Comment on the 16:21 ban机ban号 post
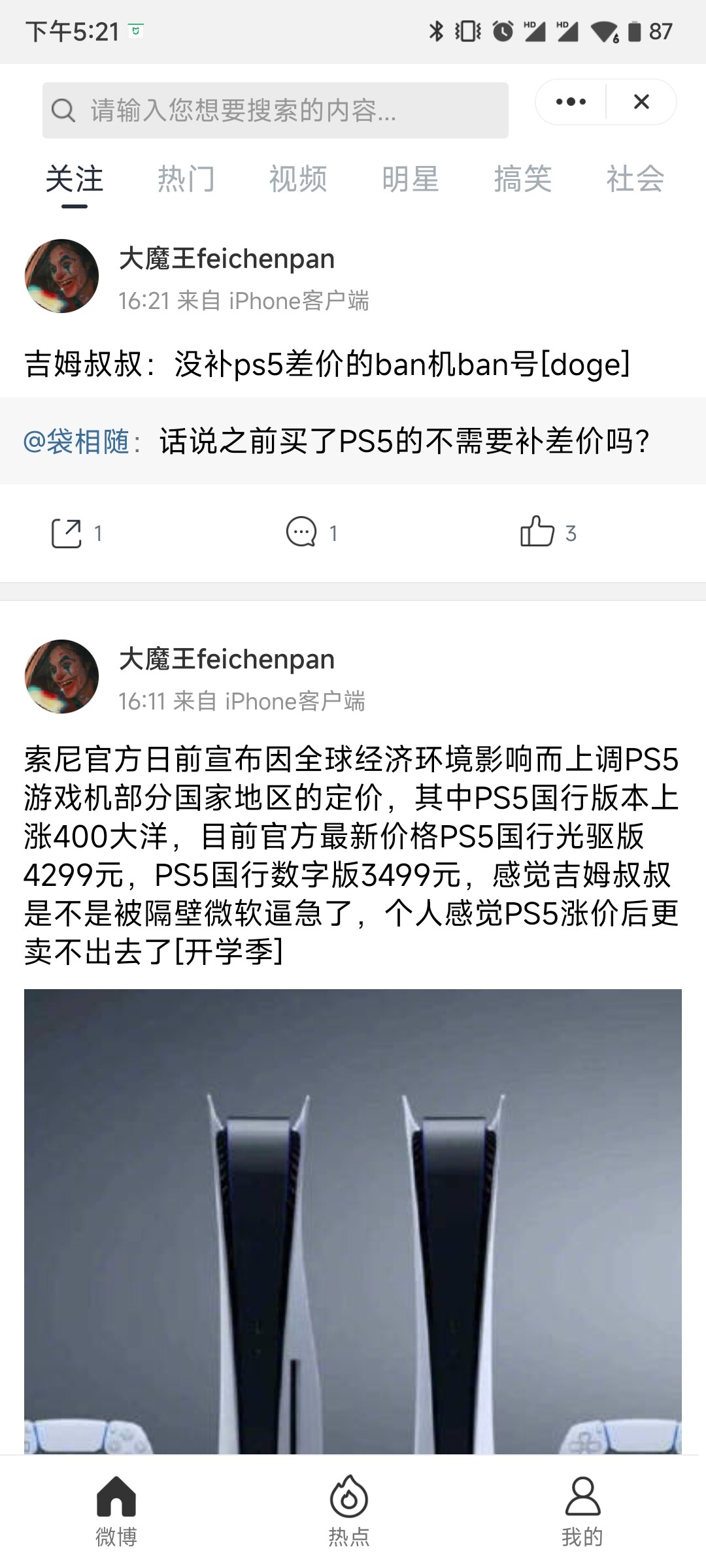 311,533
